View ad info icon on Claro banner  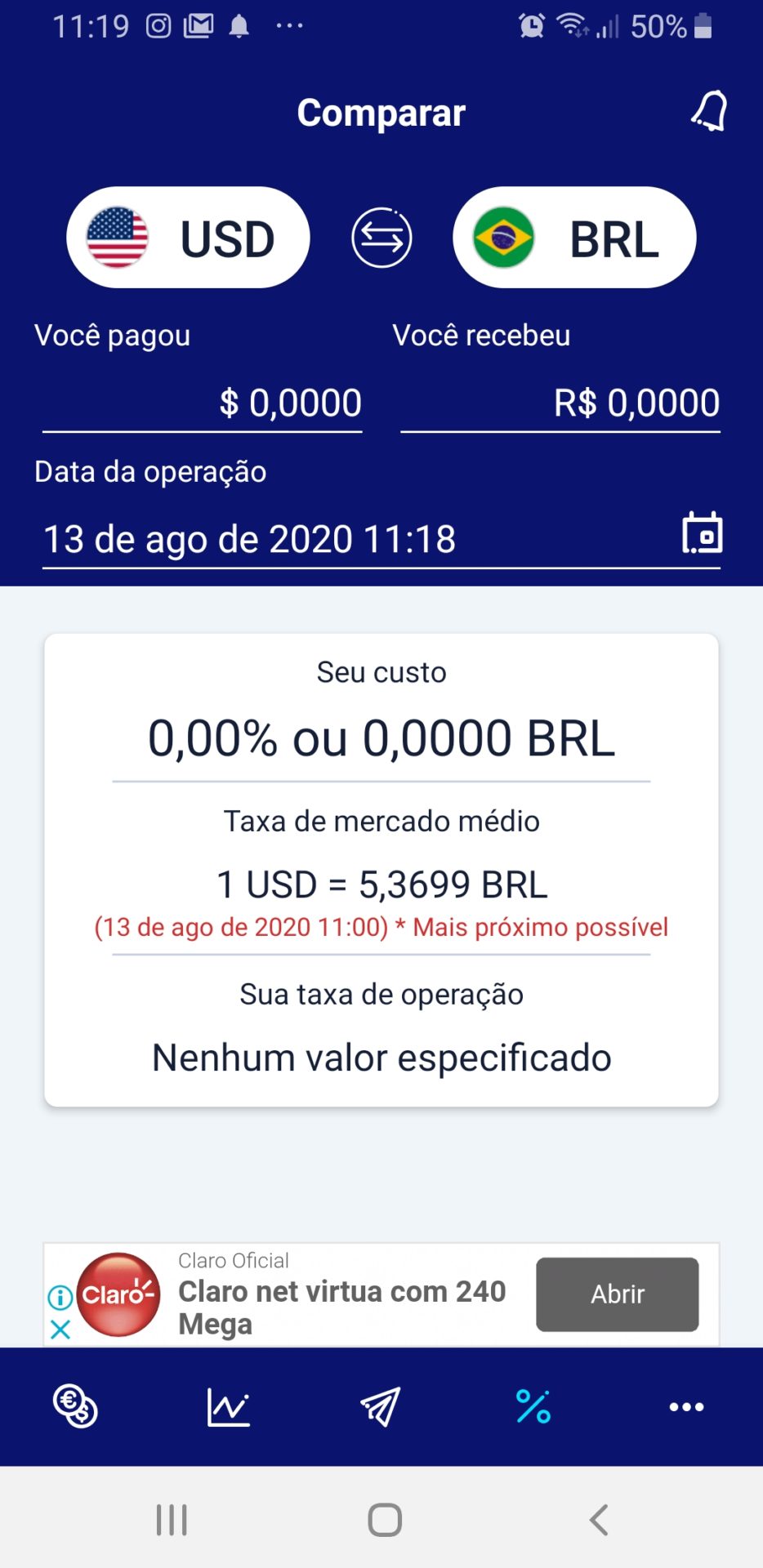[x=60, y=1296]
